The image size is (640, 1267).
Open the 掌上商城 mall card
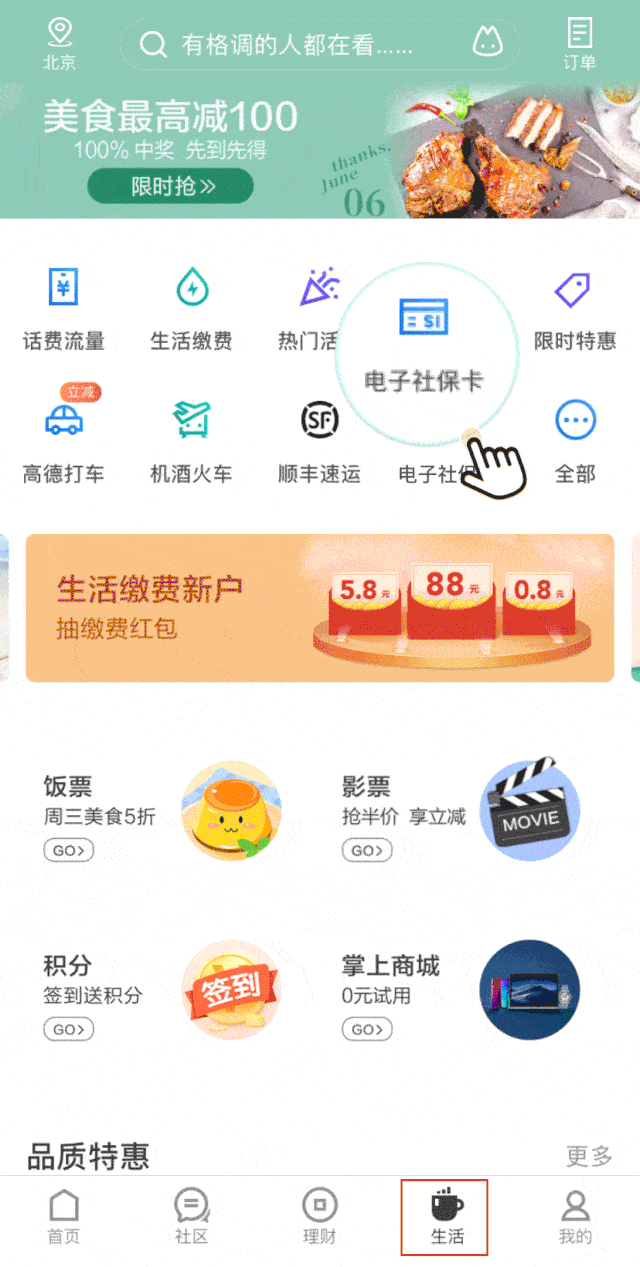tap(461, 990)
